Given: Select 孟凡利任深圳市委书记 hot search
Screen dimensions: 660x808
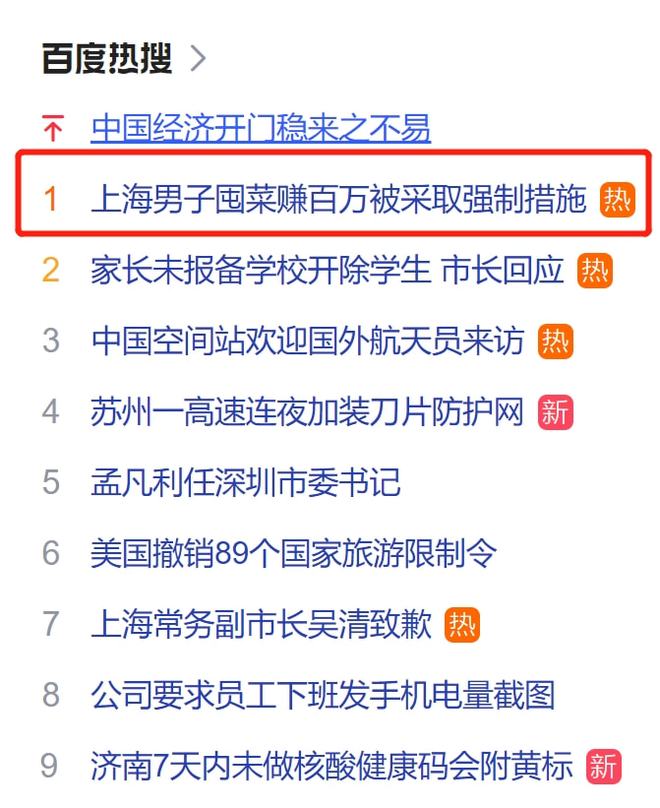Looking at the screenshot, I should (x=245, y=483).
